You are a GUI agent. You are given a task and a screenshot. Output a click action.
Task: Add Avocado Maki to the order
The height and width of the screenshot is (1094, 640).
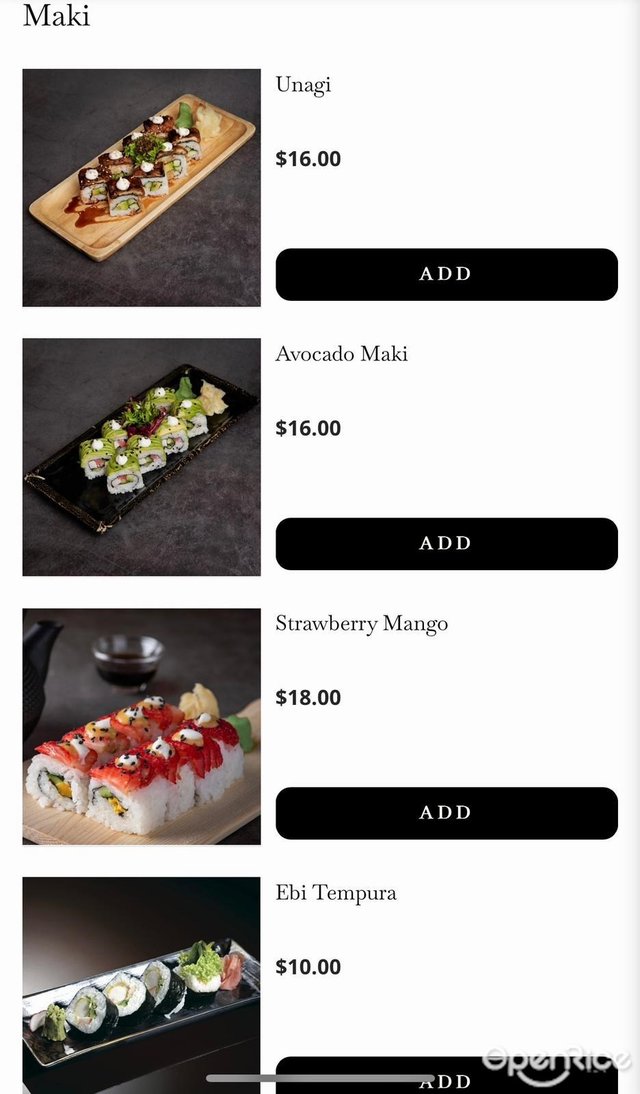pos(446,543)
